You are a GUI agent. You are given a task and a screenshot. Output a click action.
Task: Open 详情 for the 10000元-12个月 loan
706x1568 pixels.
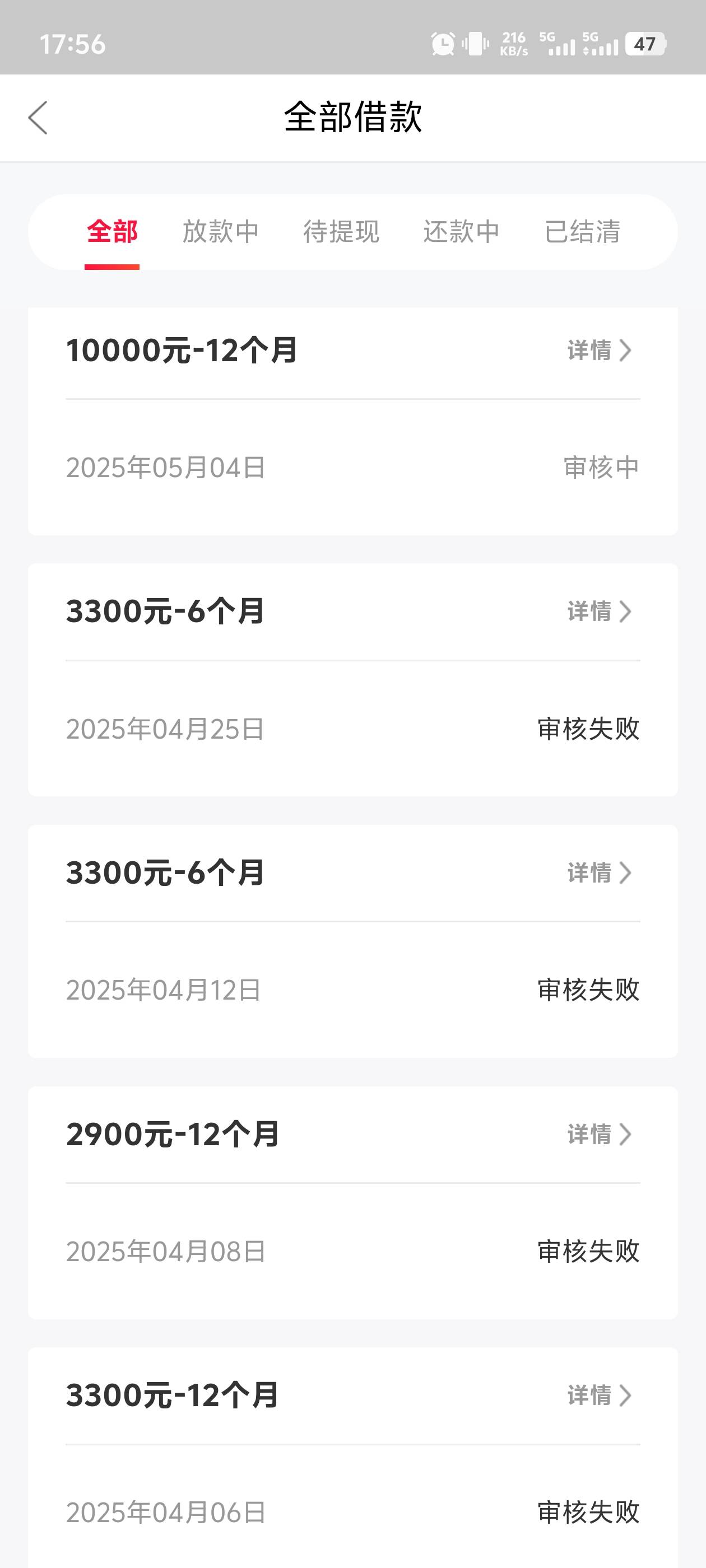600,350
